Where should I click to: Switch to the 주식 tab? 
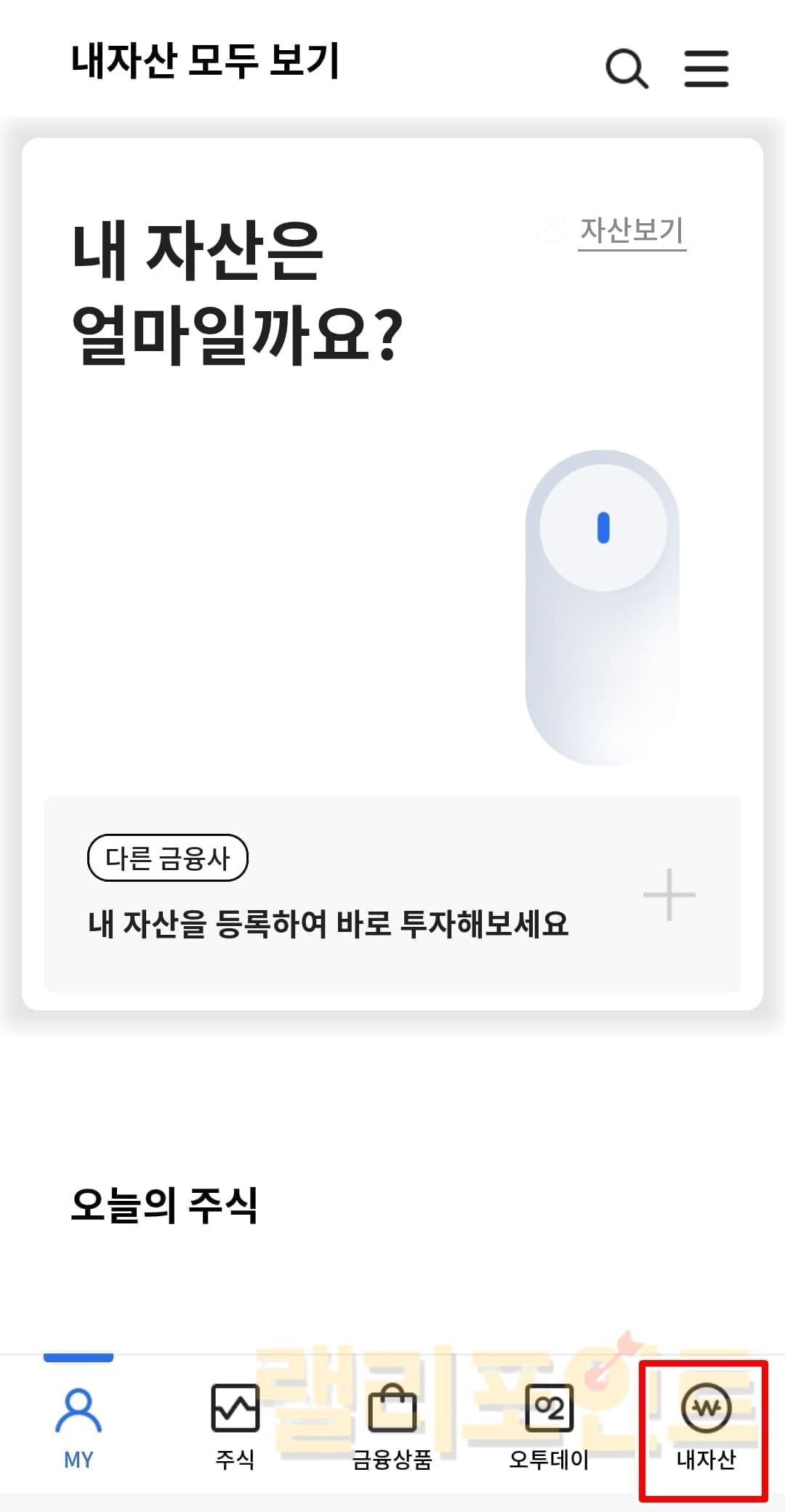point(235,1426)
